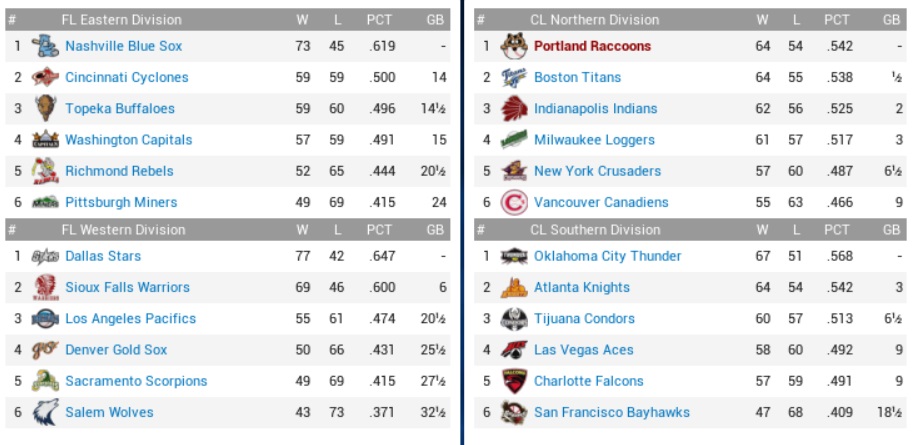Open the Tijuana Condors link
The width and height of the screenshot is (914, 445).
[584, 318]
